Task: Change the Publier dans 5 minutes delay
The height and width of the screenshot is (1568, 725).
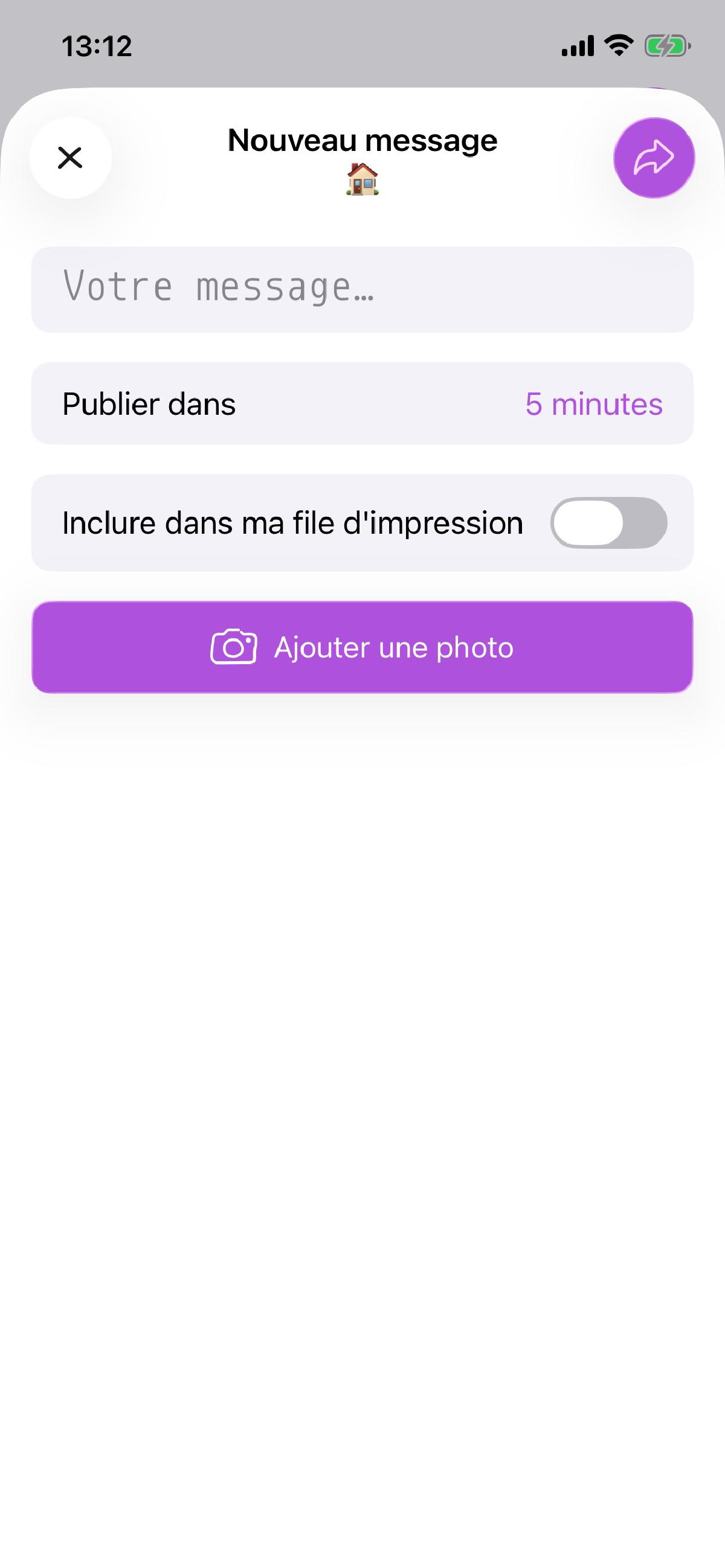Action: pyautogui.click(x=593, y=404)
